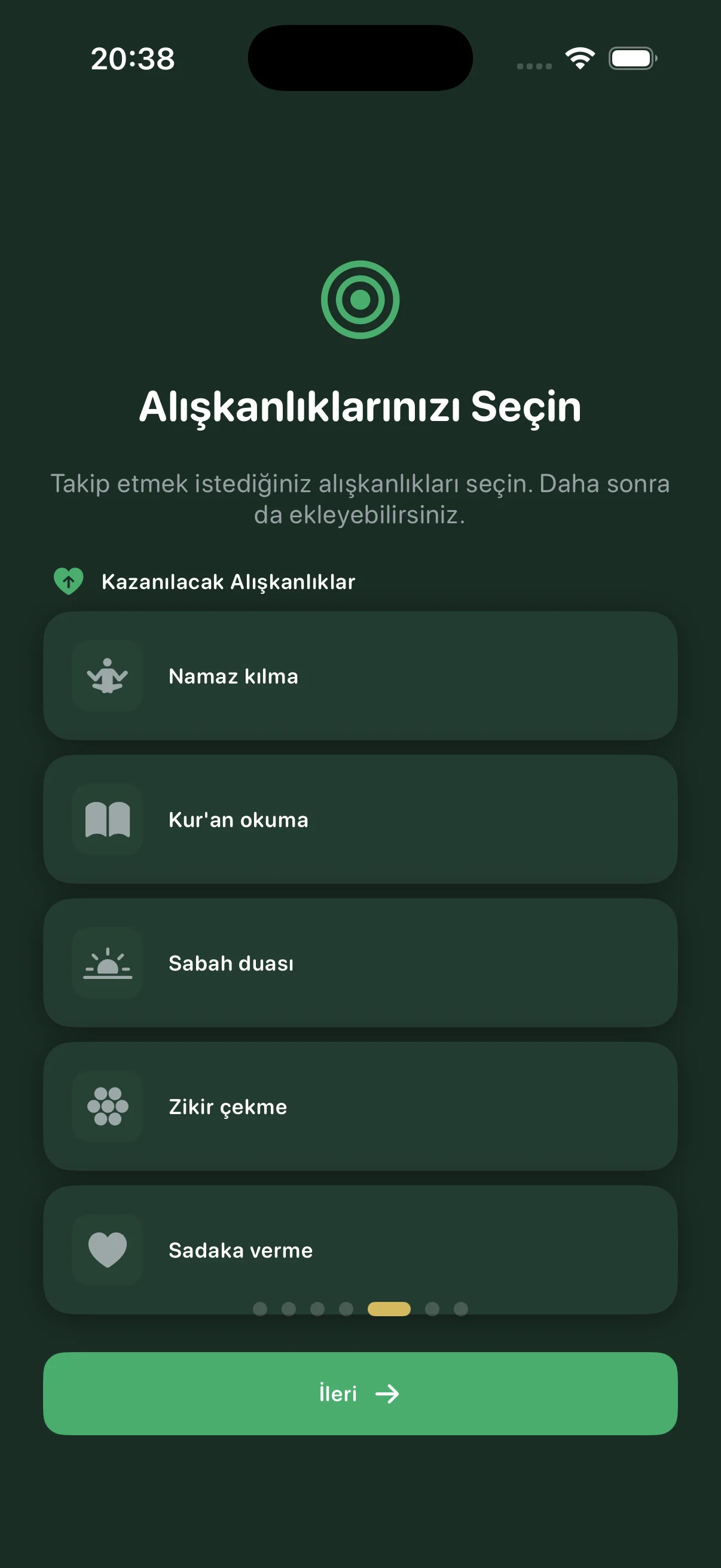
Task: Click the green heart icon near Kazanılacak Alışkanlıklar
Action: pyautogui.click(x=69, y=581)
